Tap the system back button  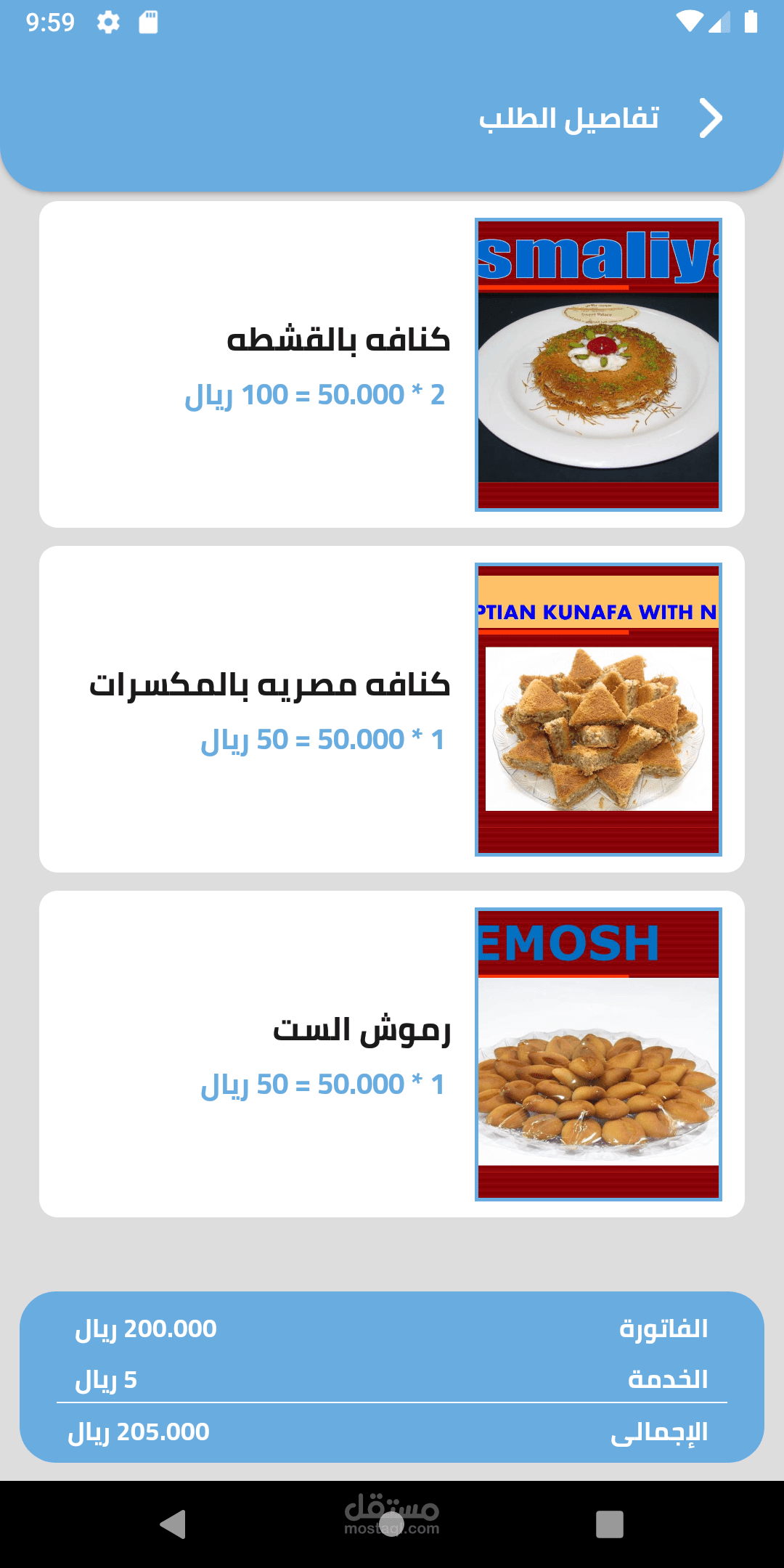pyautogui.click(x=173, y=1524)
